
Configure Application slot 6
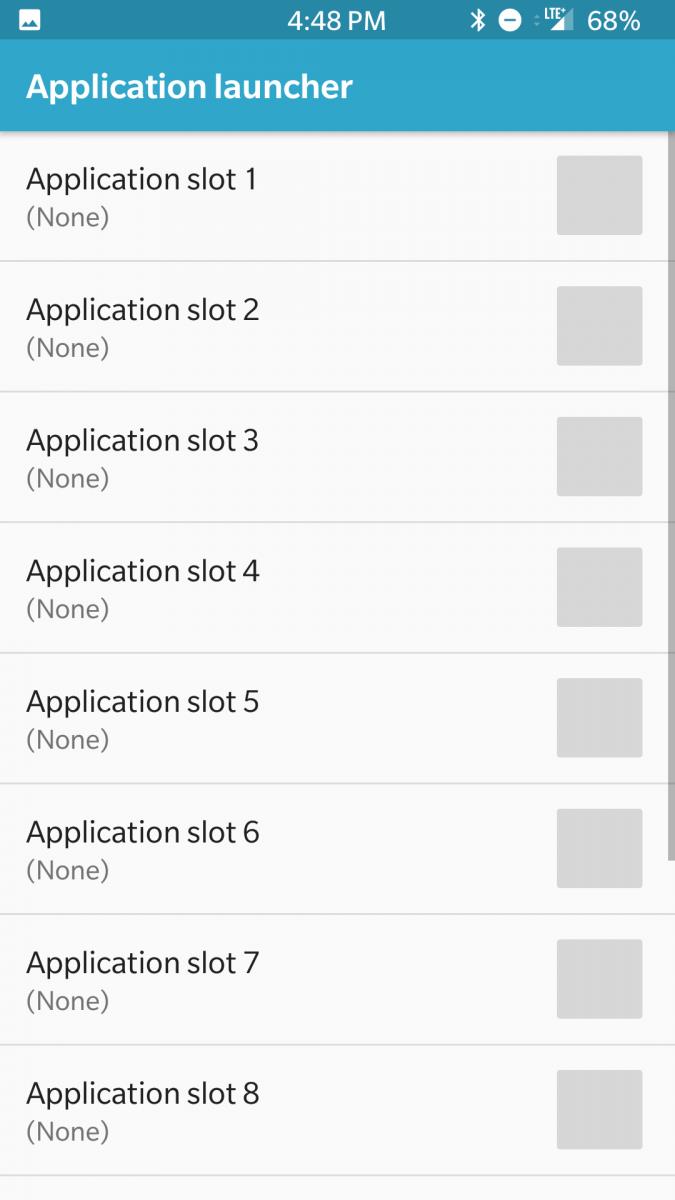click(x=337, y=849)
